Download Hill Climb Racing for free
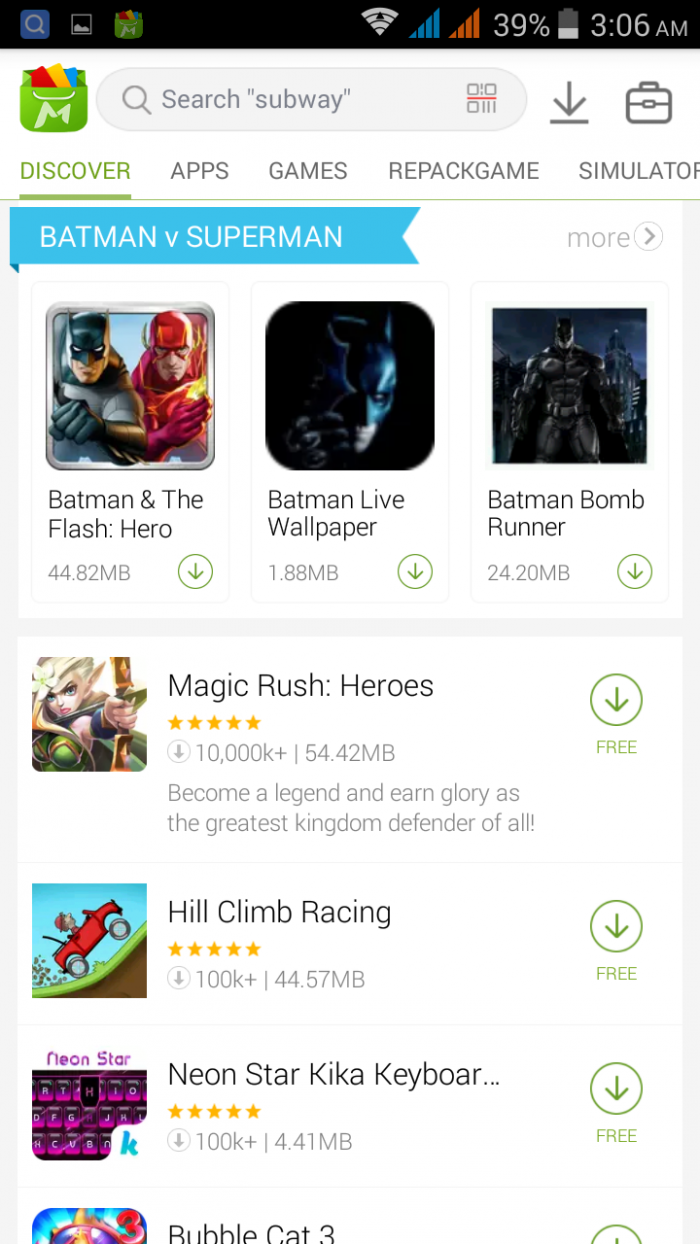The width and height of the screenshot is (700, 1244). [x=616, y=928]
